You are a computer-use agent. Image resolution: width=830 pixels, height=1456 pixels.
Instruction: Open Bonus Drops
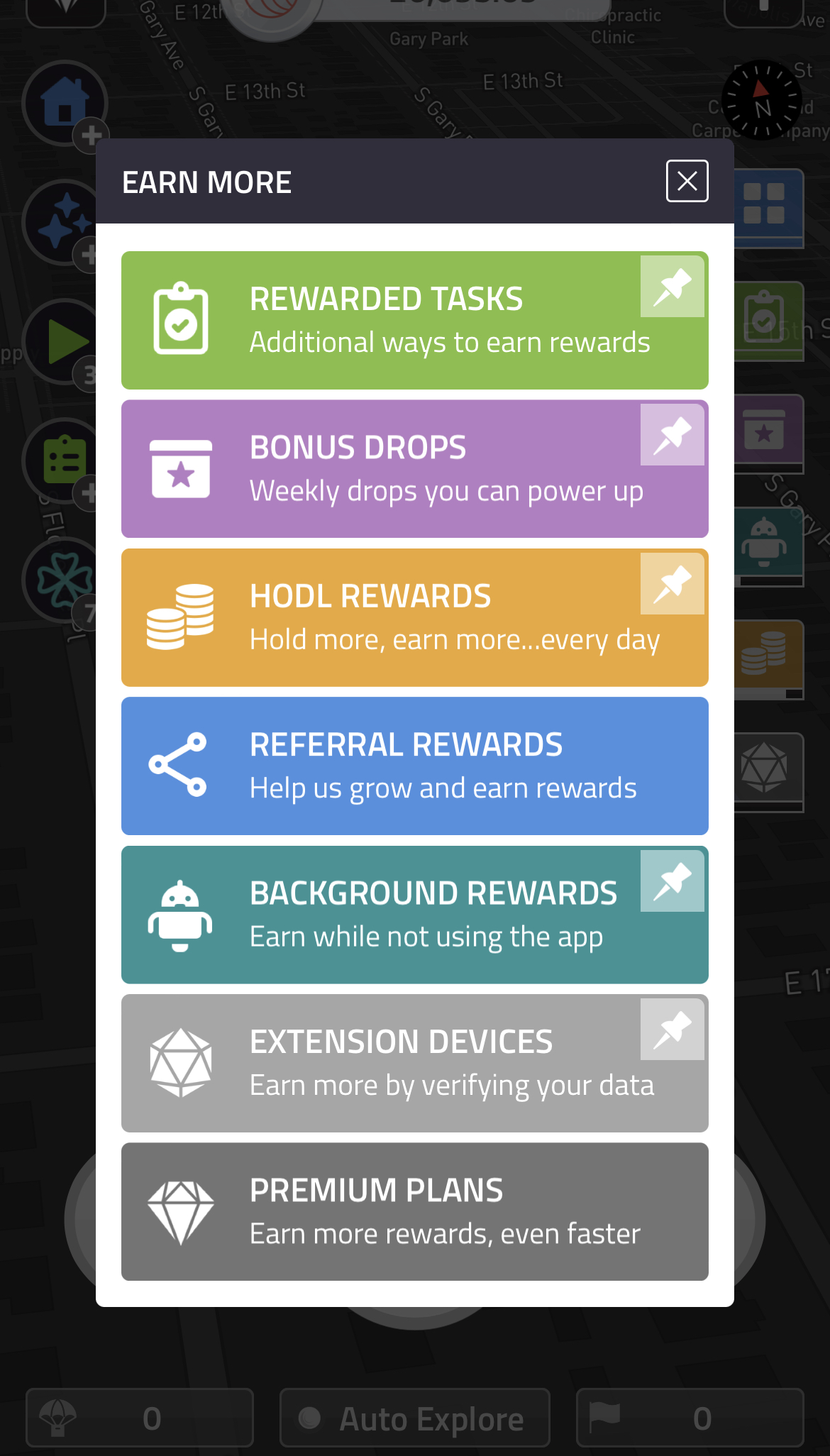[x=414, y=469]
